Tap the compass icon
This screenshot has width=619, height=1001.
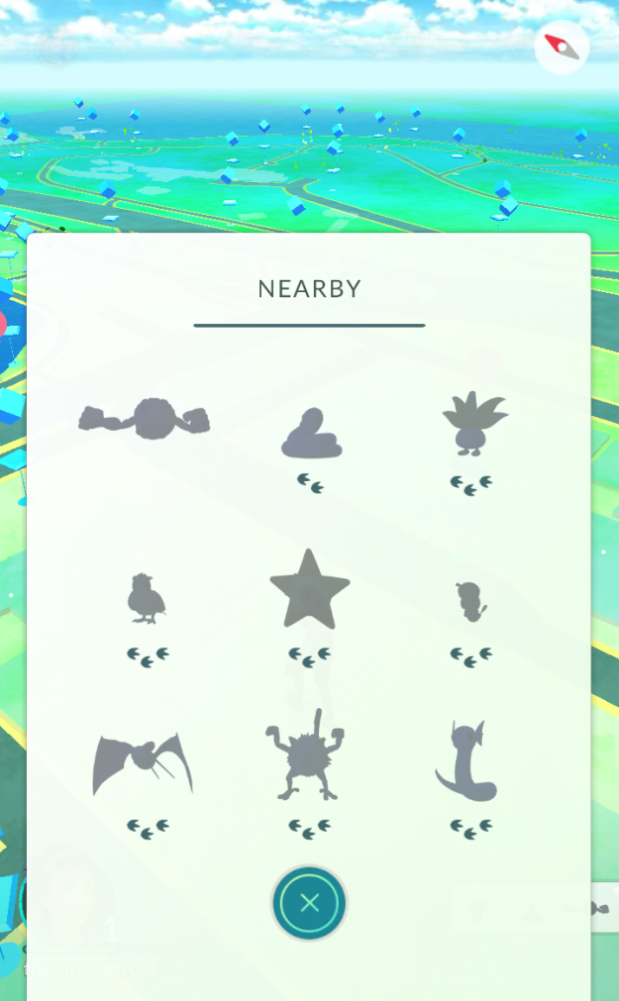pyautogui.click(x=561, y=47)
